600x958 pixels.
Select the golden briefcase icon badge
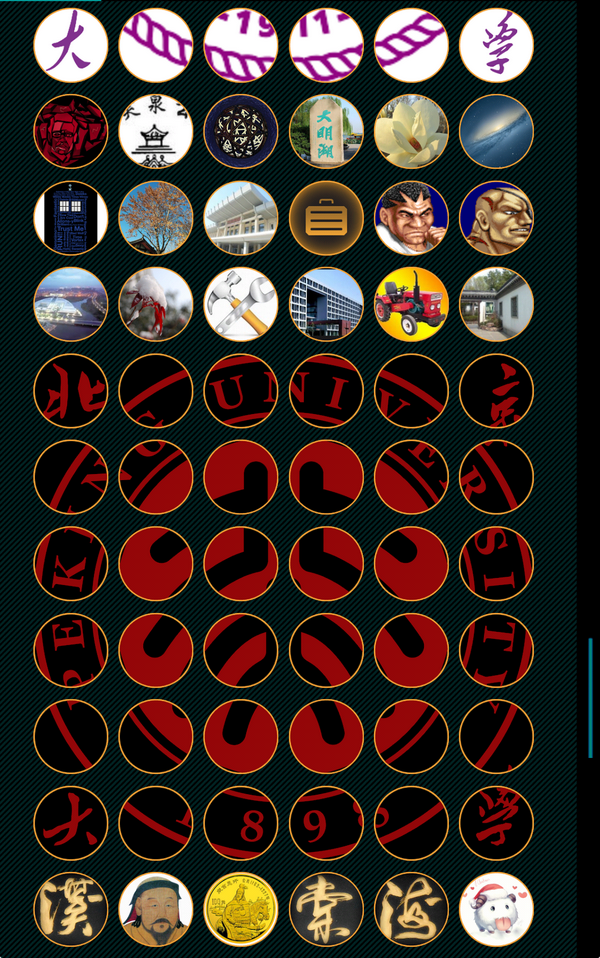pos(326,218)
